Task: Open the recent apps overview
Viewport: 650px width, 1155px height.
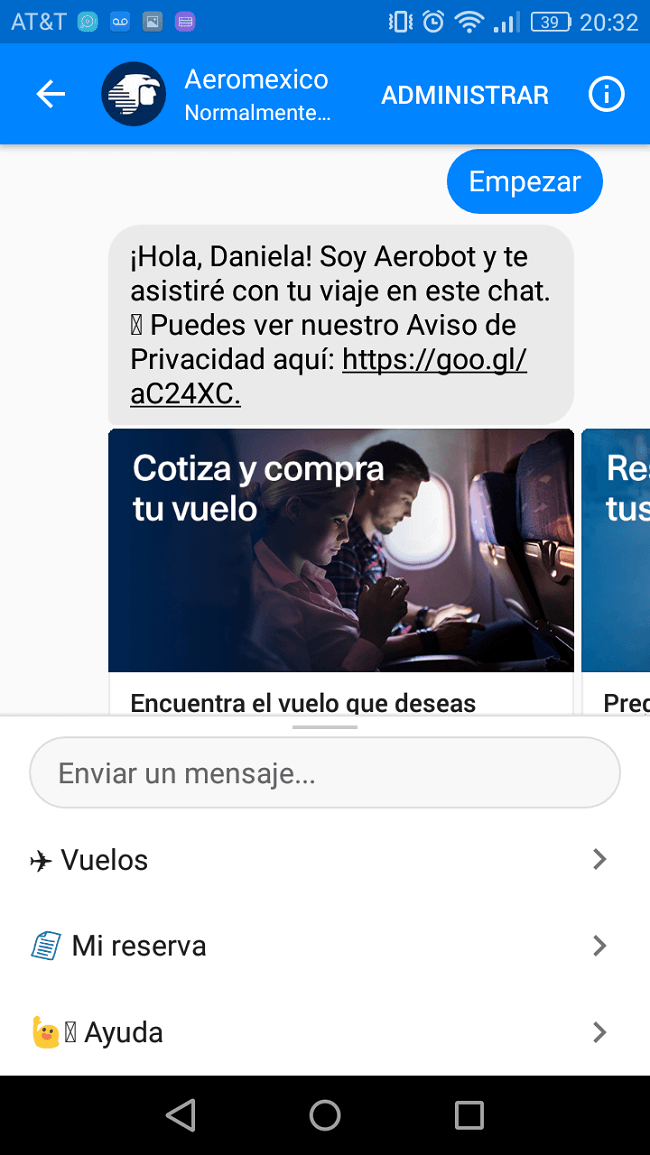Action: point(469,1116)
